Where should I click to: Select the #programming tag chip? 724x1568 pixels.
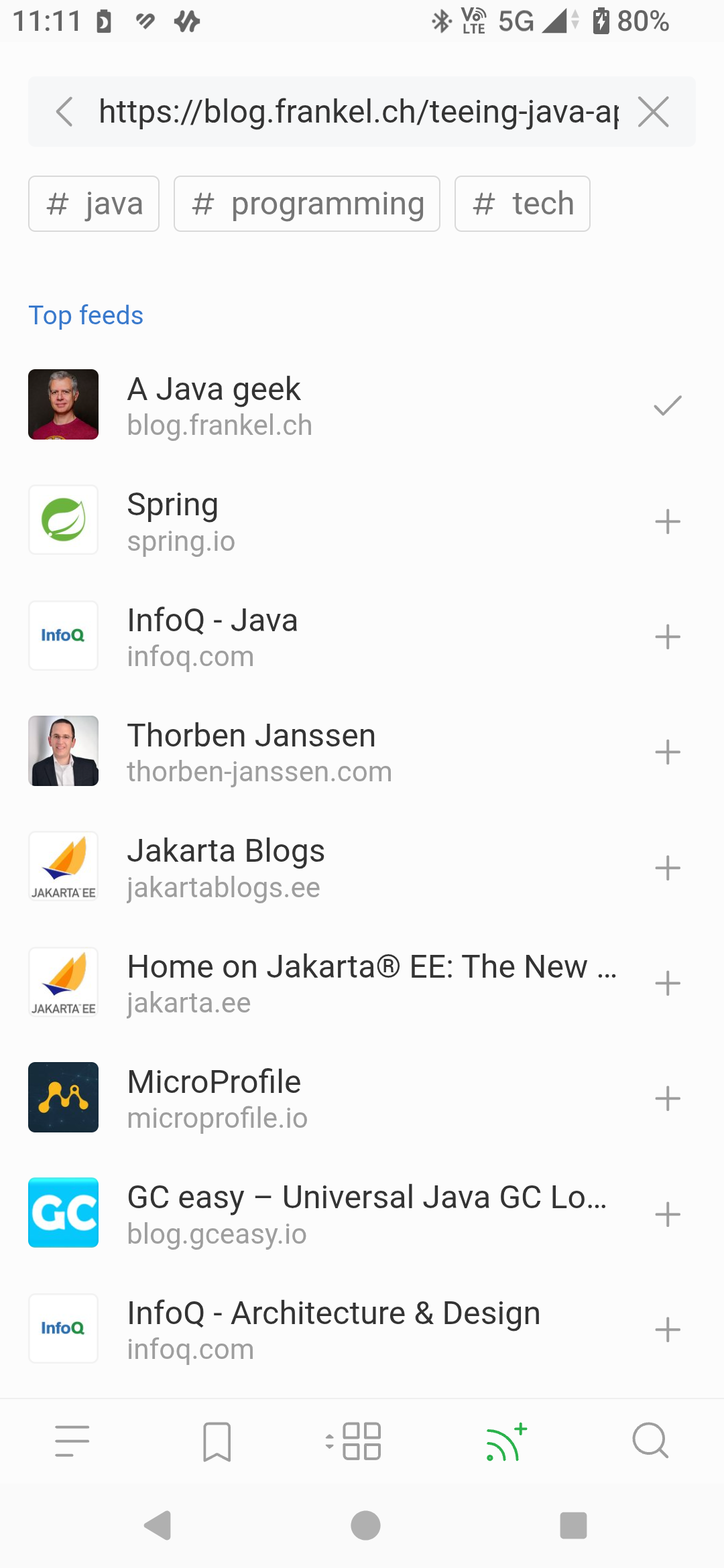(306, 203)
